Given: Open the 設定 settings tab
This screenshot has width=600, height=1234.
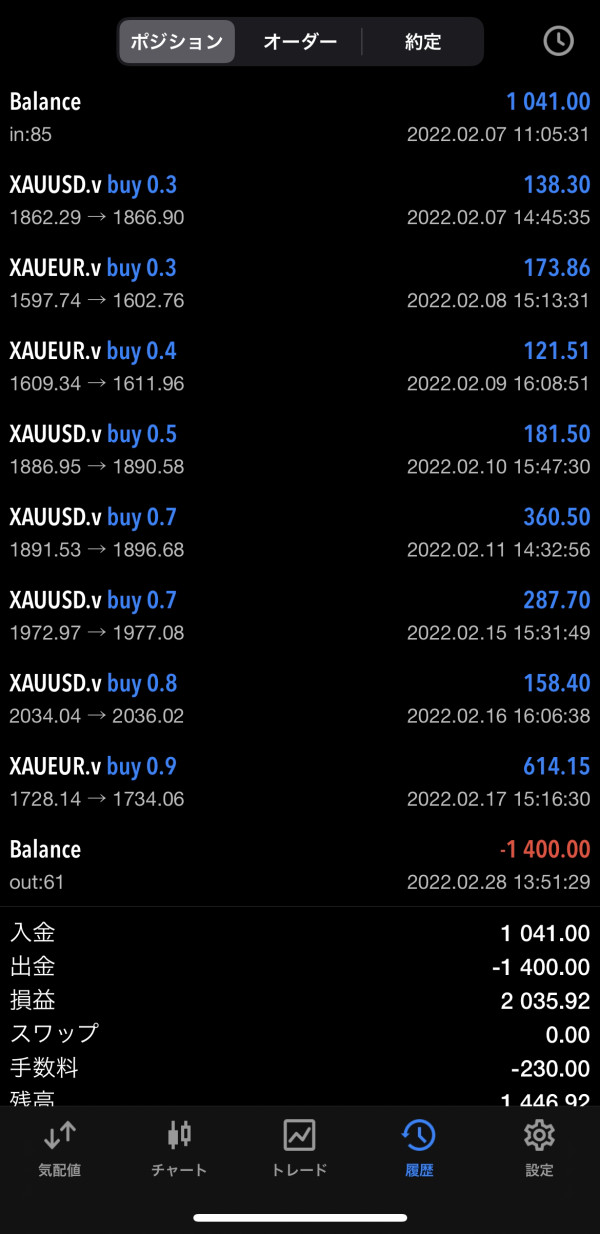Looking at the screenshot, I should [x=539, y=1148].
